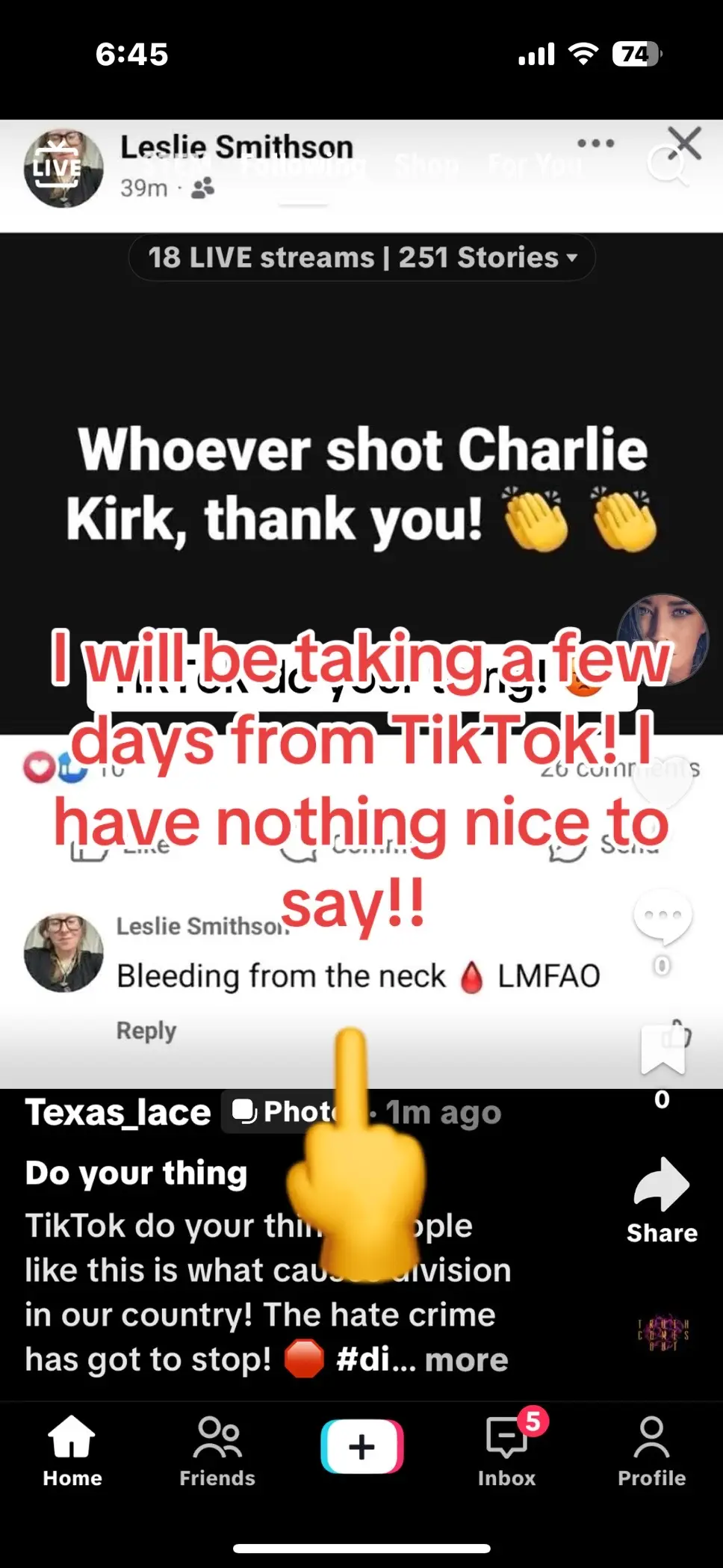The width and height of the screenshot is (723, 1568).
Task: Switch to the Shop tab
Action: (x=426, y=164)
